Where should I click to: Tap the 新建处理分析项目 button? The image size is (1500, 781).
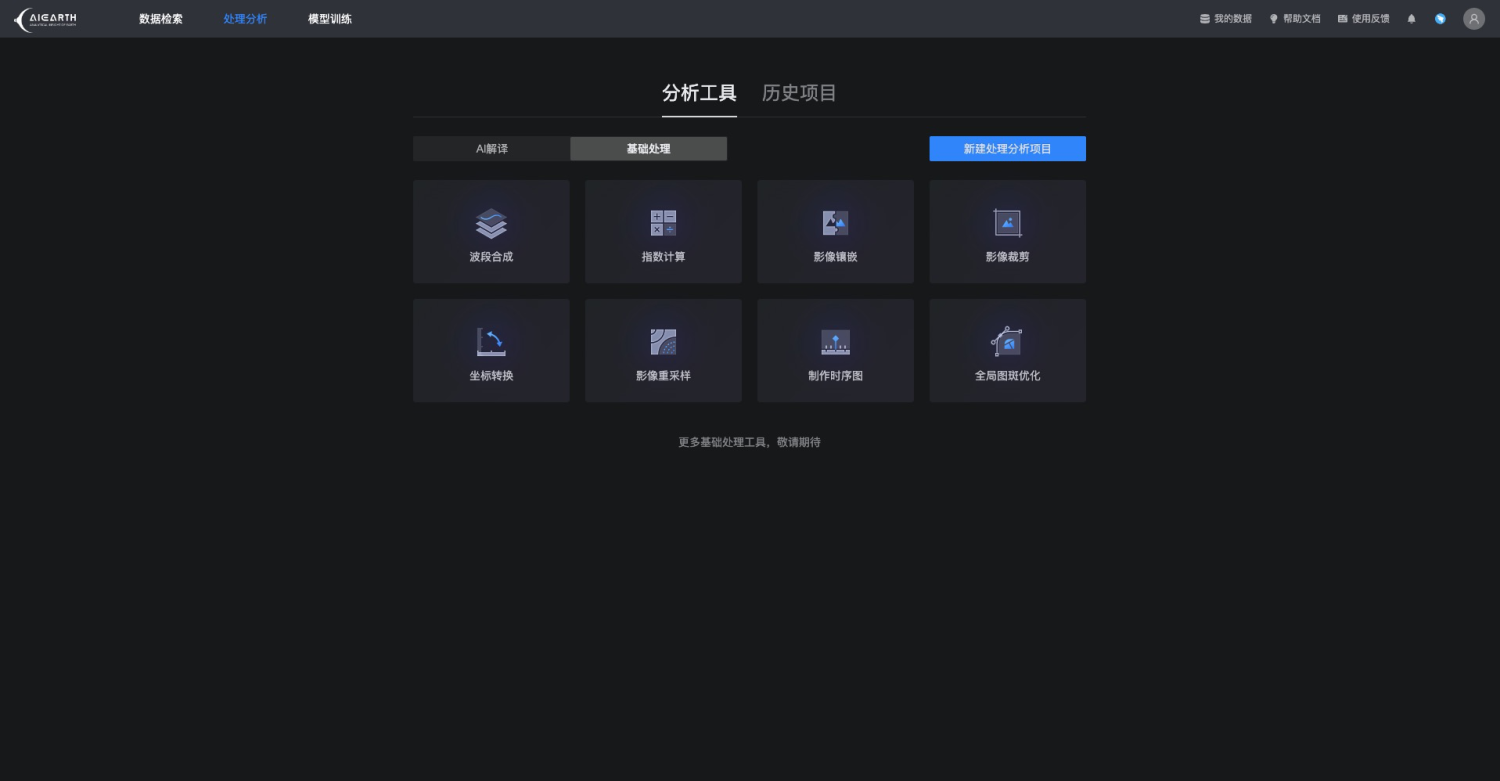(1007, 149)
